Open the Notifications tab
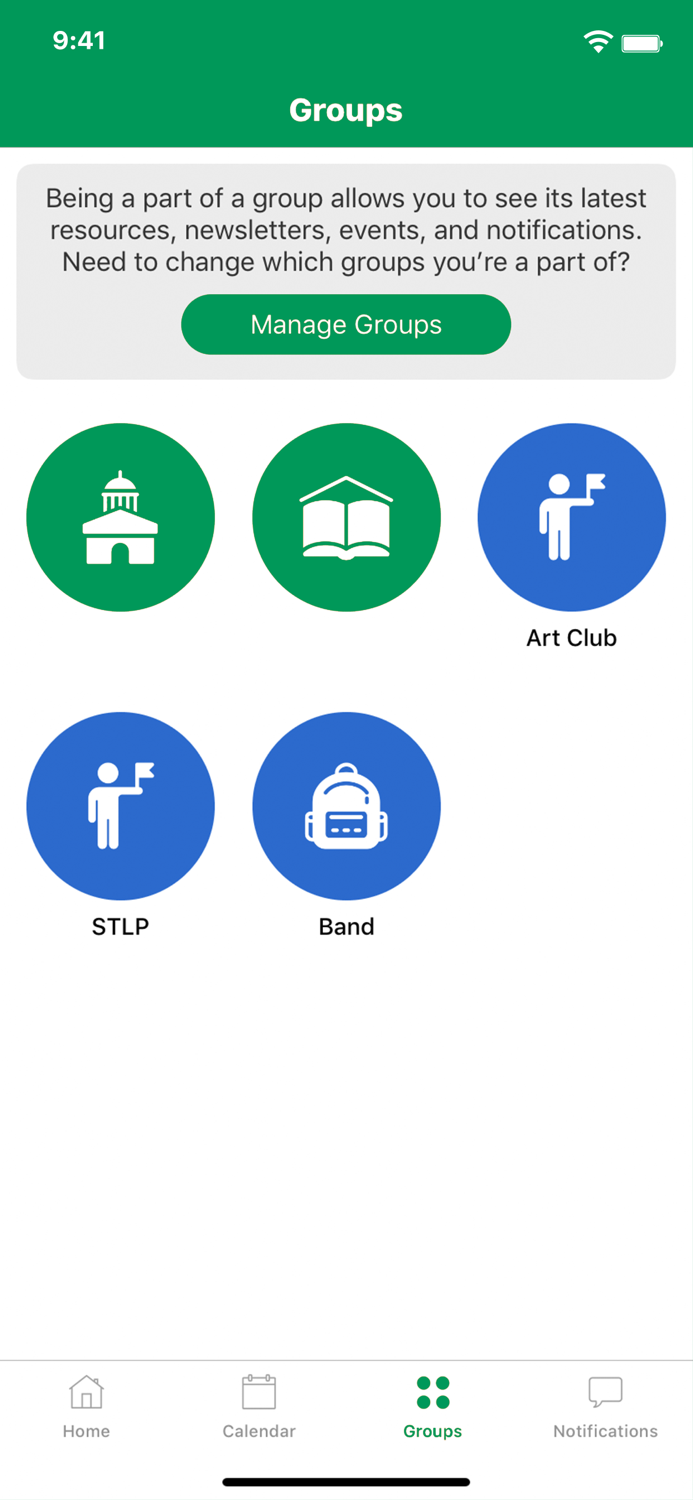The width and height of the screenshot is (693, 1500). pyautogui.click(x=605, y=1406)
